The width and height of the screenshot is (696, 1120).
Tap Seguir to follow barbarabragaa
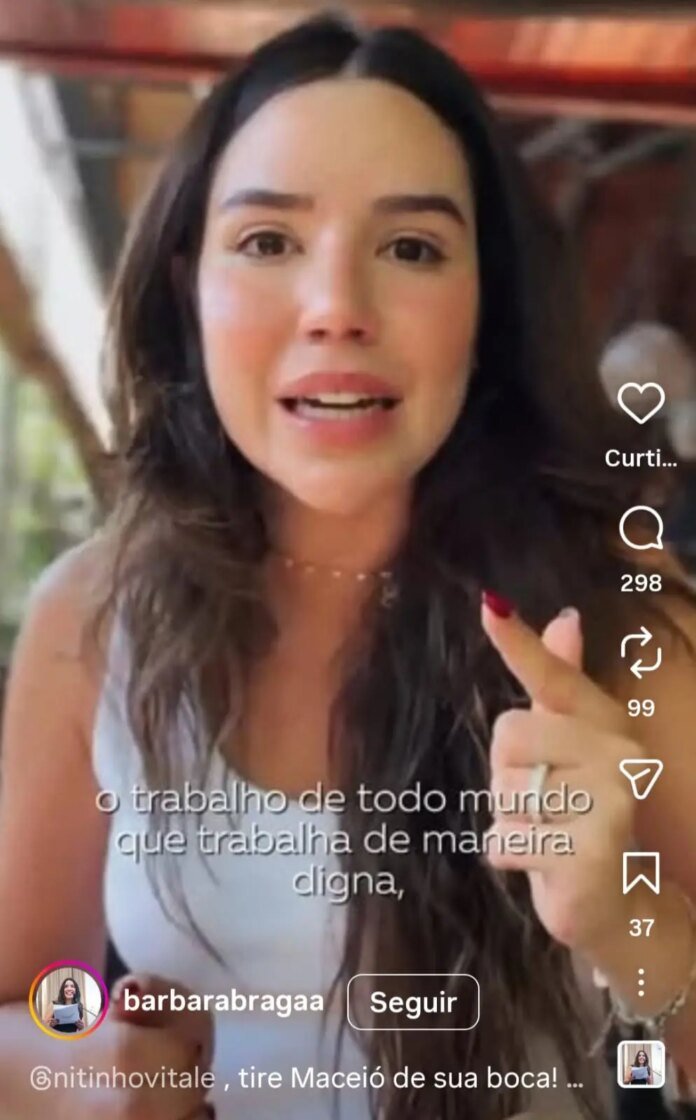pos(412,1002)
